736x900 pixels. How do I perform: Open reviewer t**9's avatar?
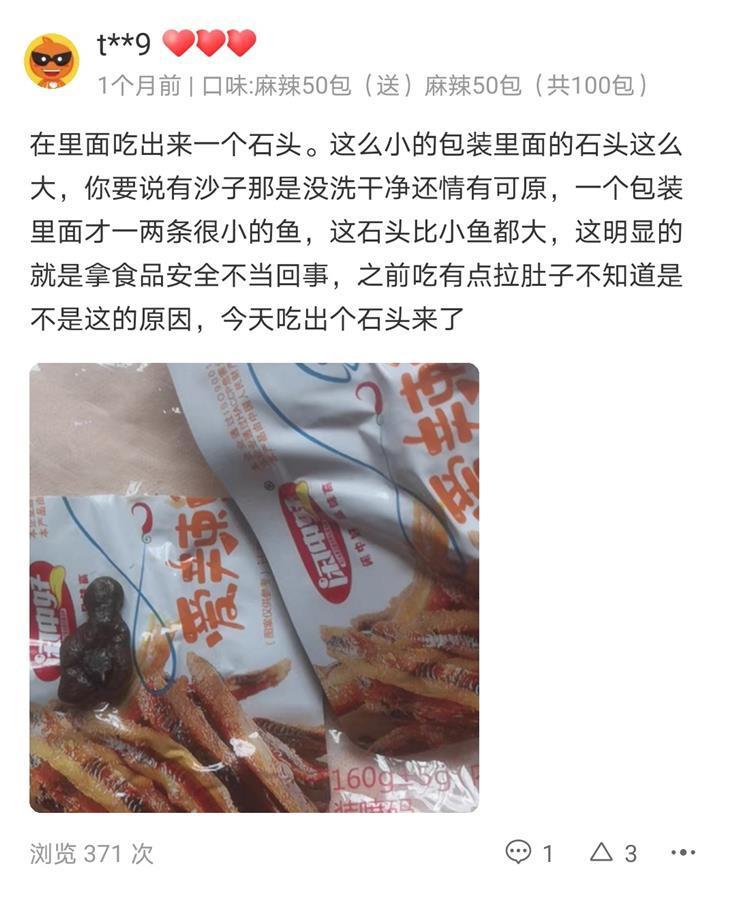51,62
